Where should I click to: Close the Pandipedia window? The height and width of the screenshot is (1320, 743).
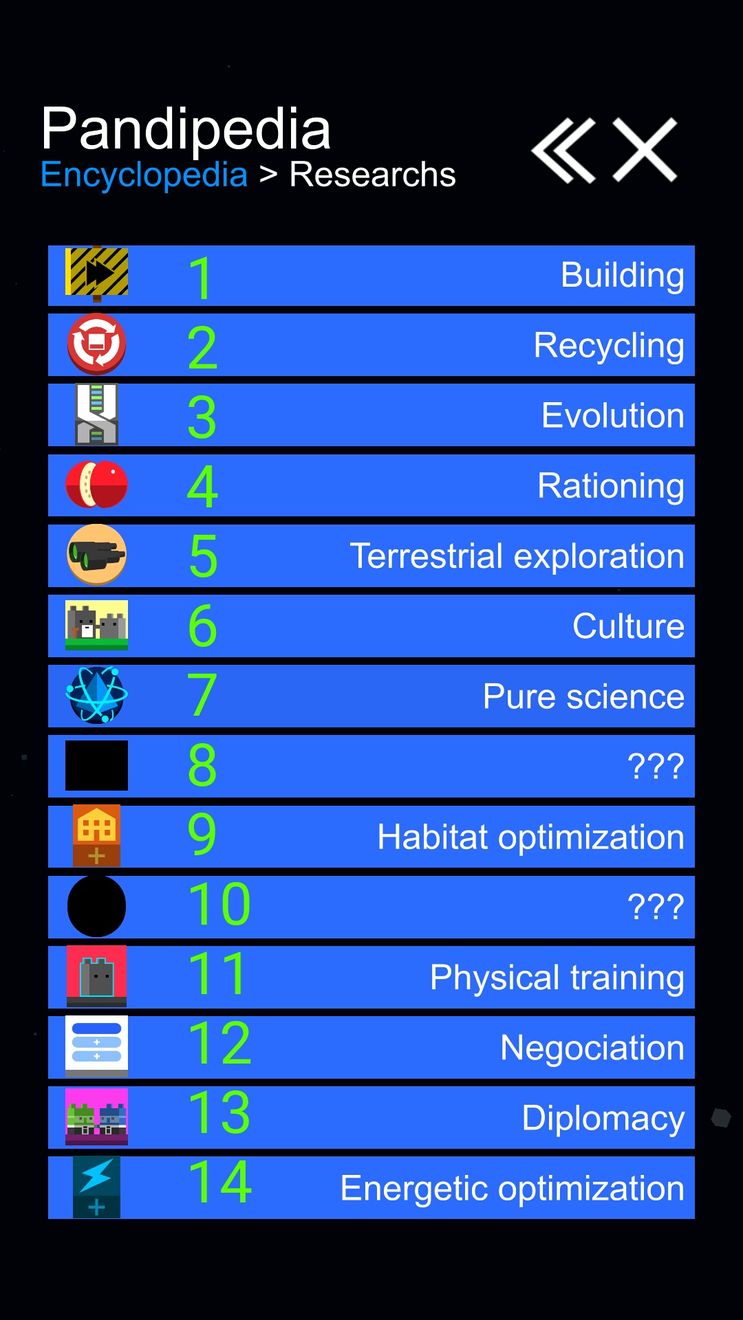coord(645,150)
